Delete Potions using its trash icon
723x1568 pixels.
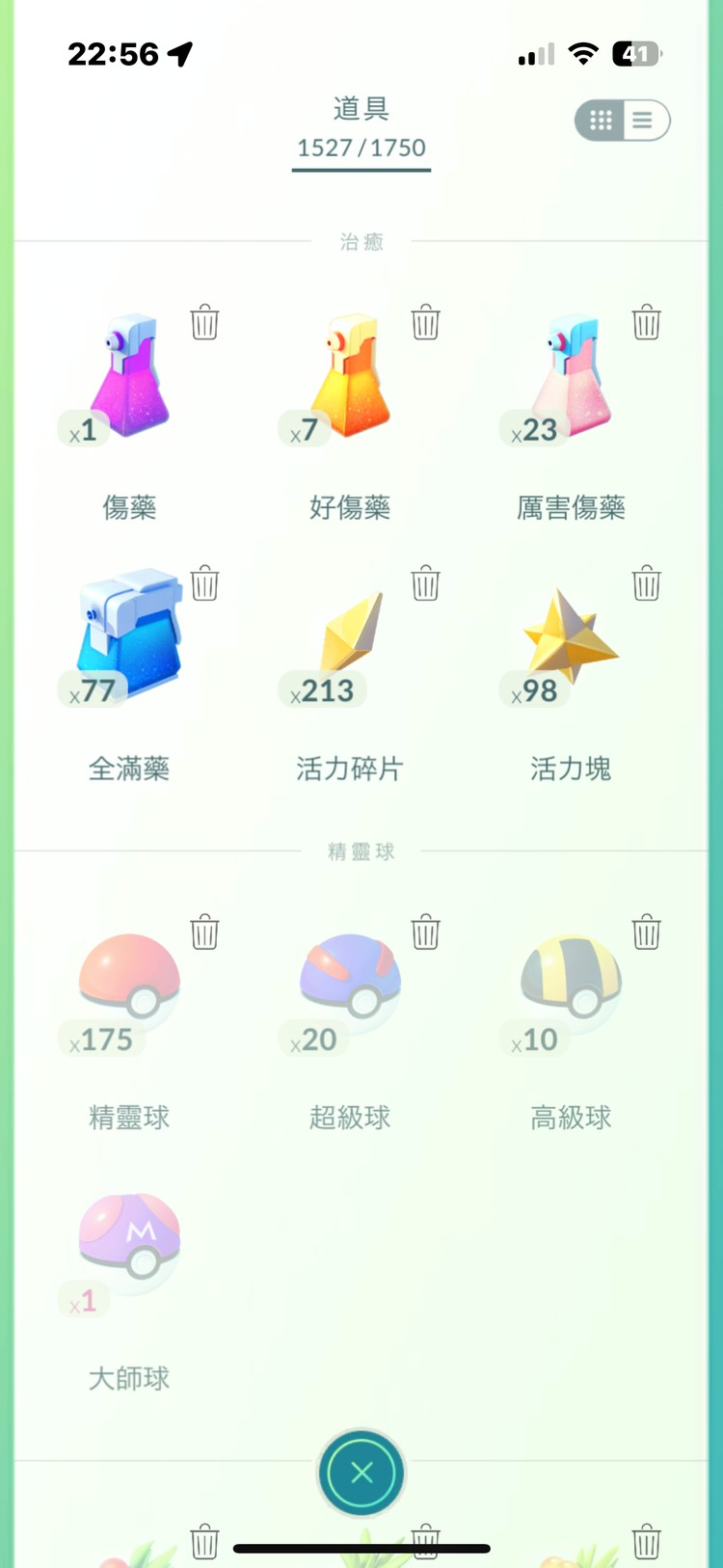coord(204,325)
